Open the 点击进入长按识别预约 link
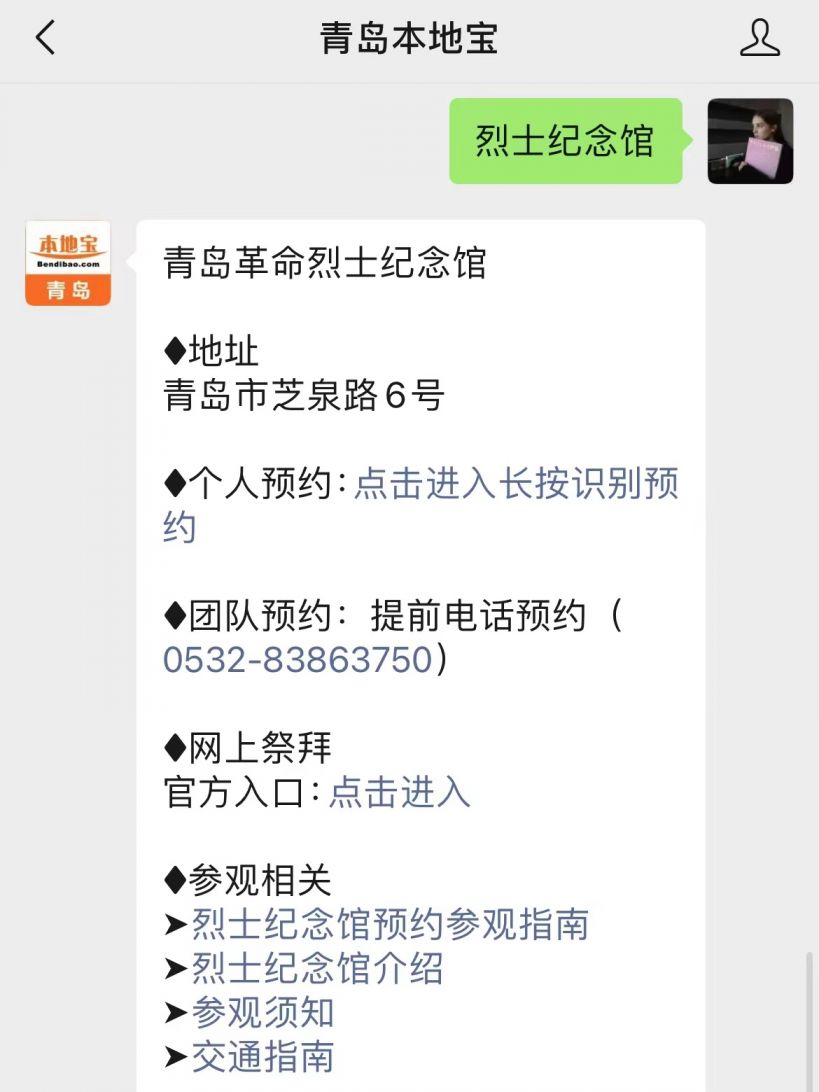 coord(515,484)
